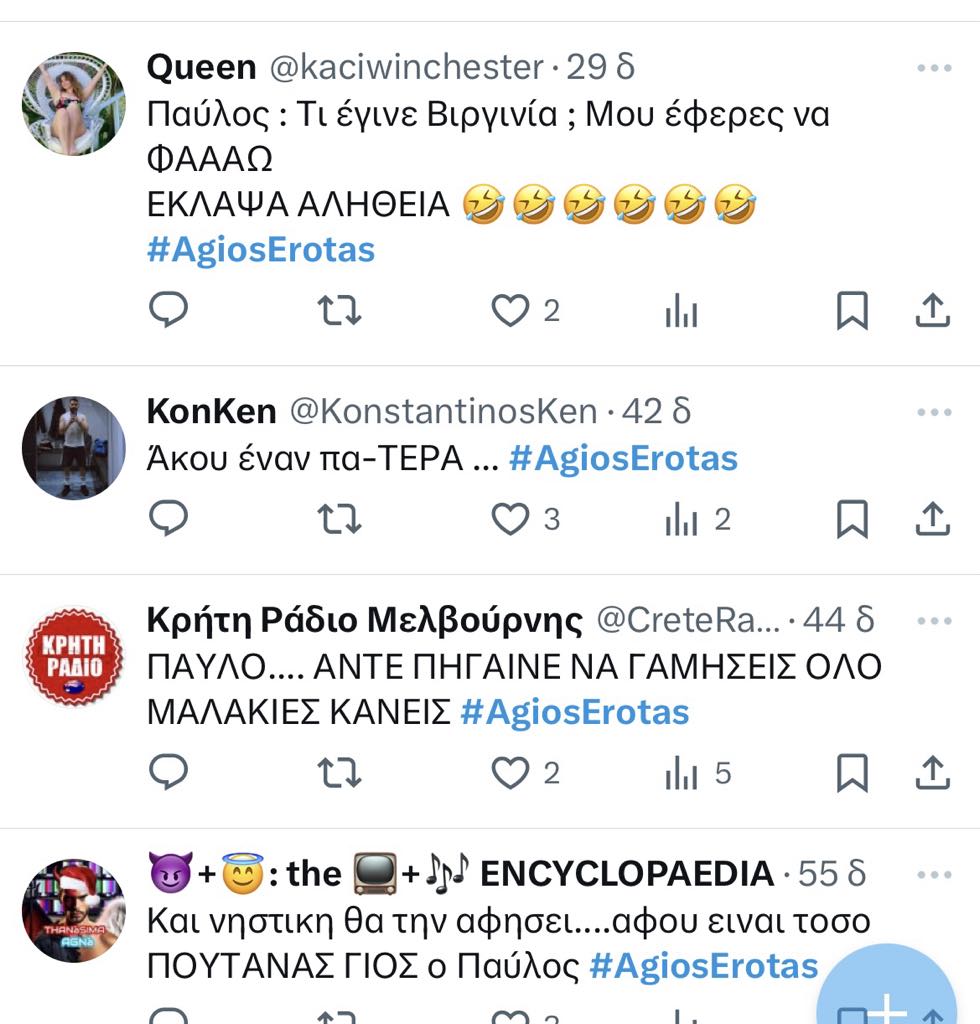This screenshot has width=980, height=1024.
Task: Like the Κρήτη Ράδιο Μελβούρνης tweet
Action: 509,772
